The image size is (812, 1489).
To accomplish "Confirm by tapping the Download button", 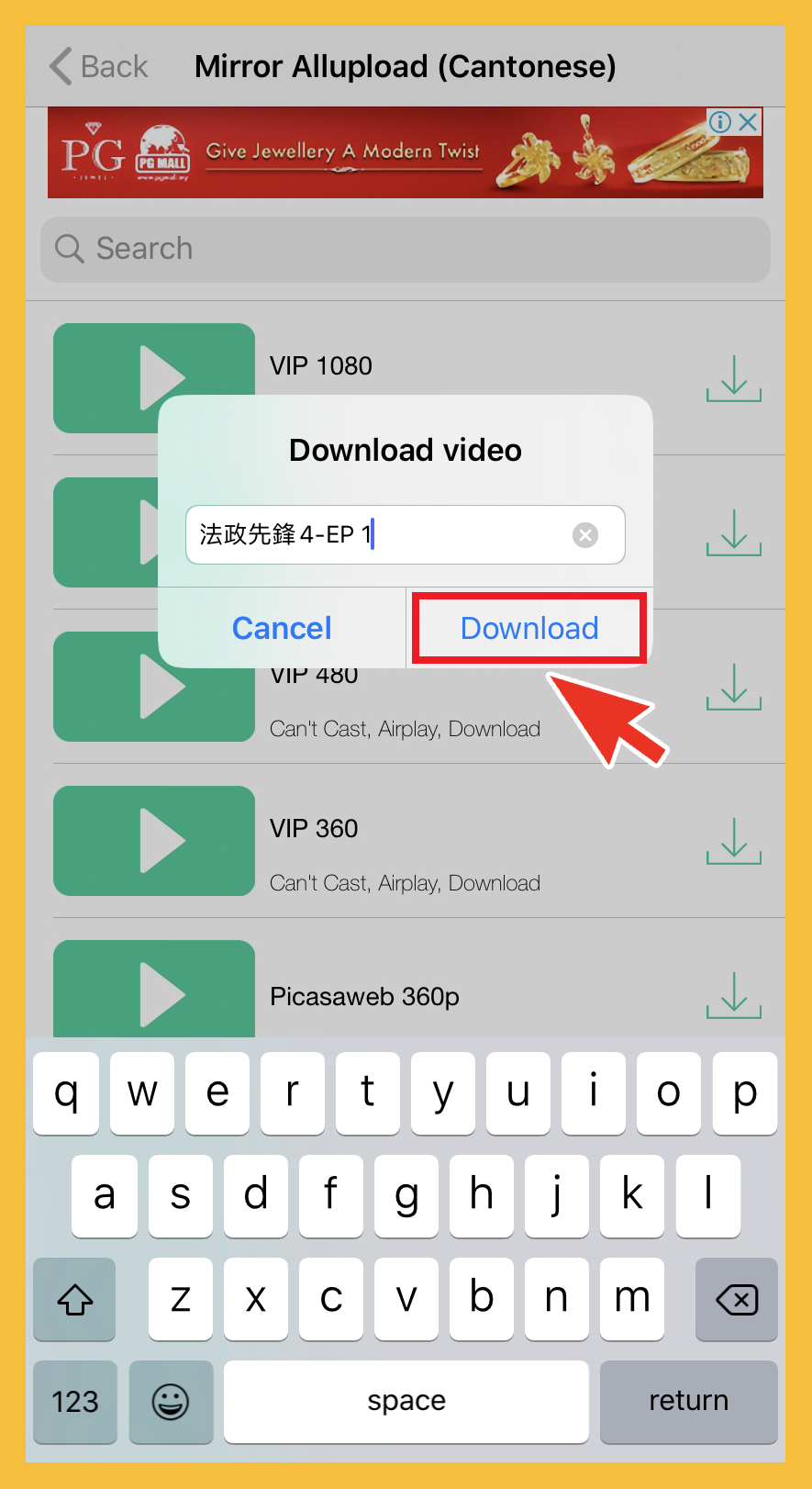I will pyautogui.click(x=529, y=629).
